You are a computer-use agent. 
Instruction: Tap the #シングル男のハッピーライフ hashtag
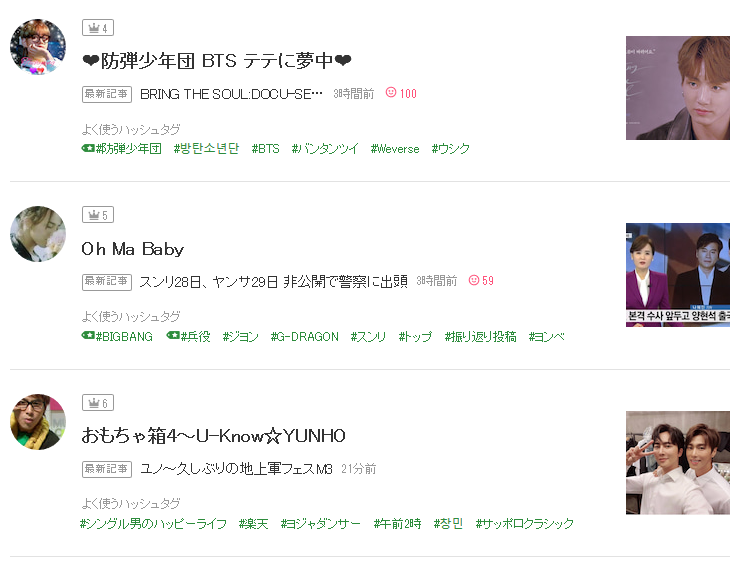(x=154, y=524)
